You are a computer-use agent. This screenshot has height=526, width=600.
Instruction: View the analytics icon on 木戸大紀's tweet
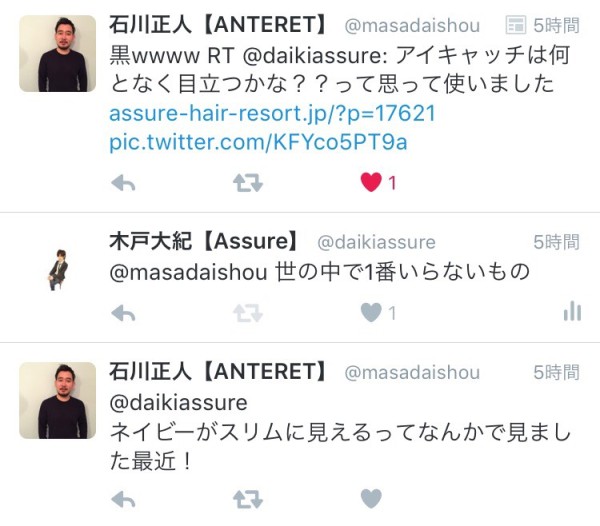(572, 312)
